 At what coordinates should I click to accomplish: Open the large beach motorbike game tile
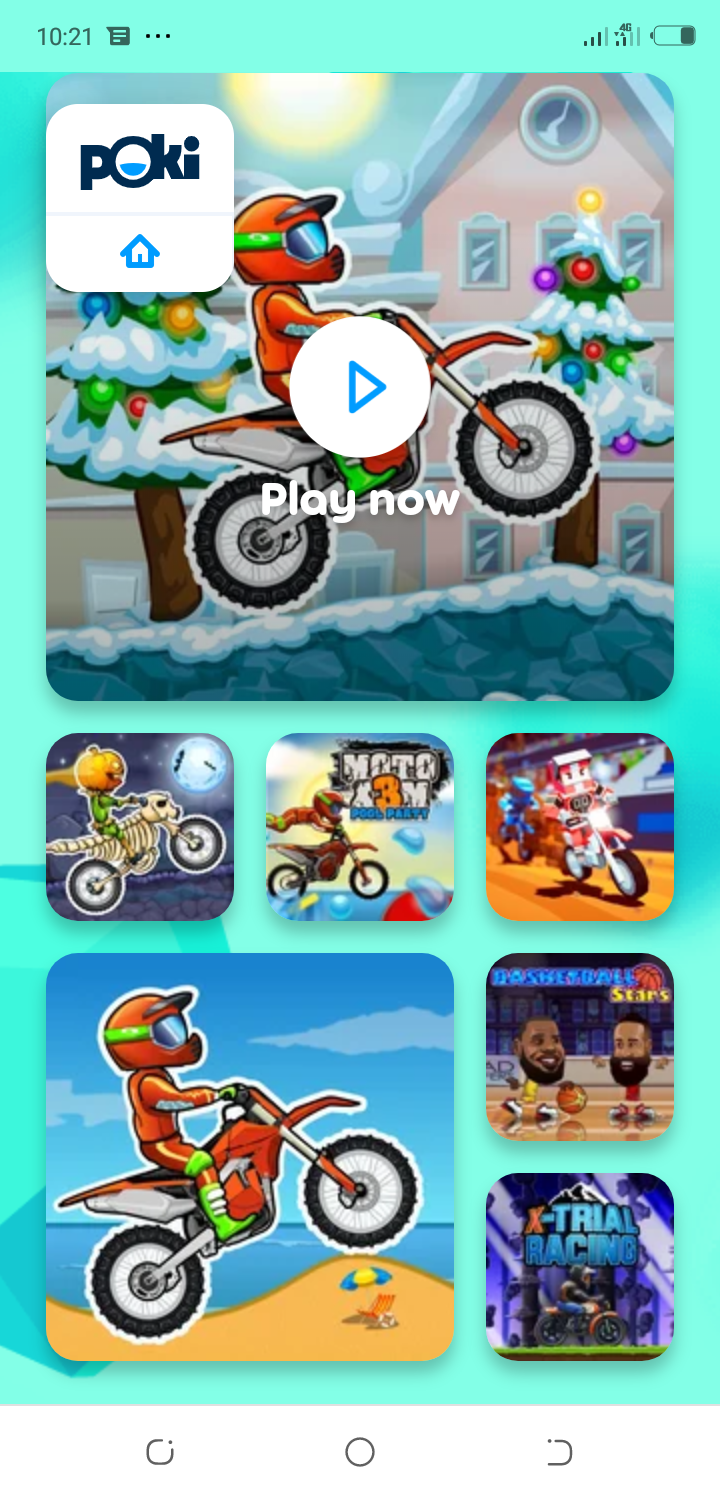click(x=250, y=1157)
